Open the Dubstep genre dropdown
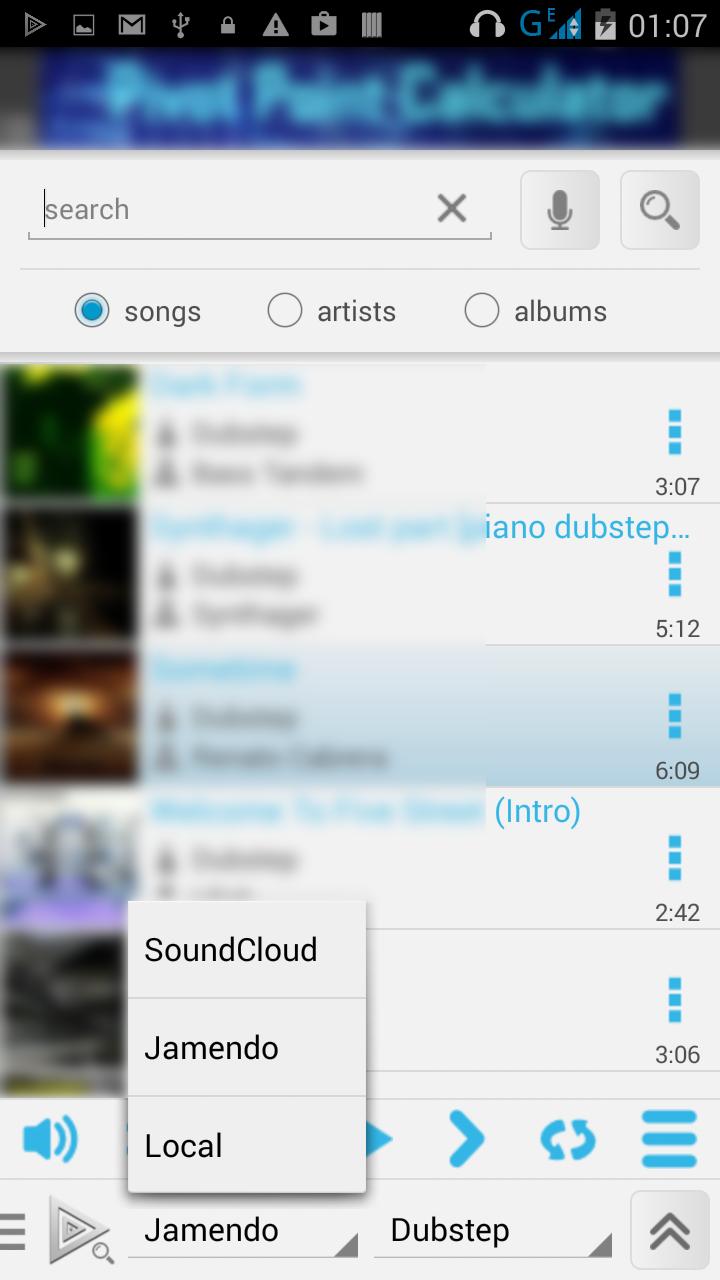This screenshot has height=1280, width=720. 492,1231
